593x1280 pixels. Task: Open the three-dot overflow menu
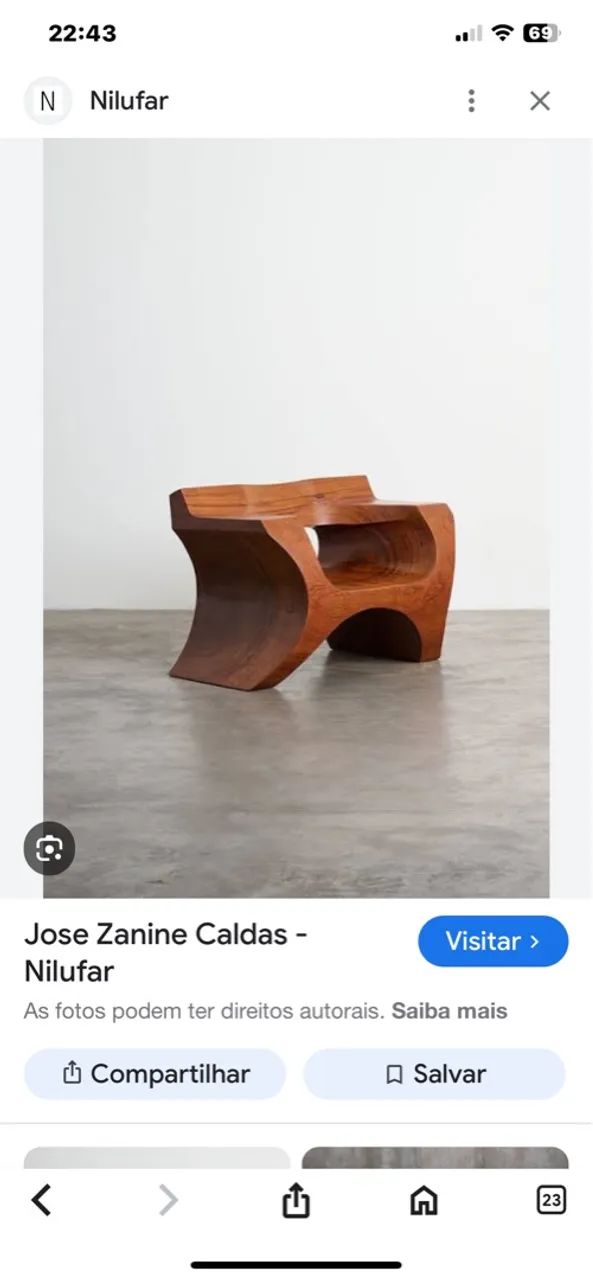click(471, 100)
